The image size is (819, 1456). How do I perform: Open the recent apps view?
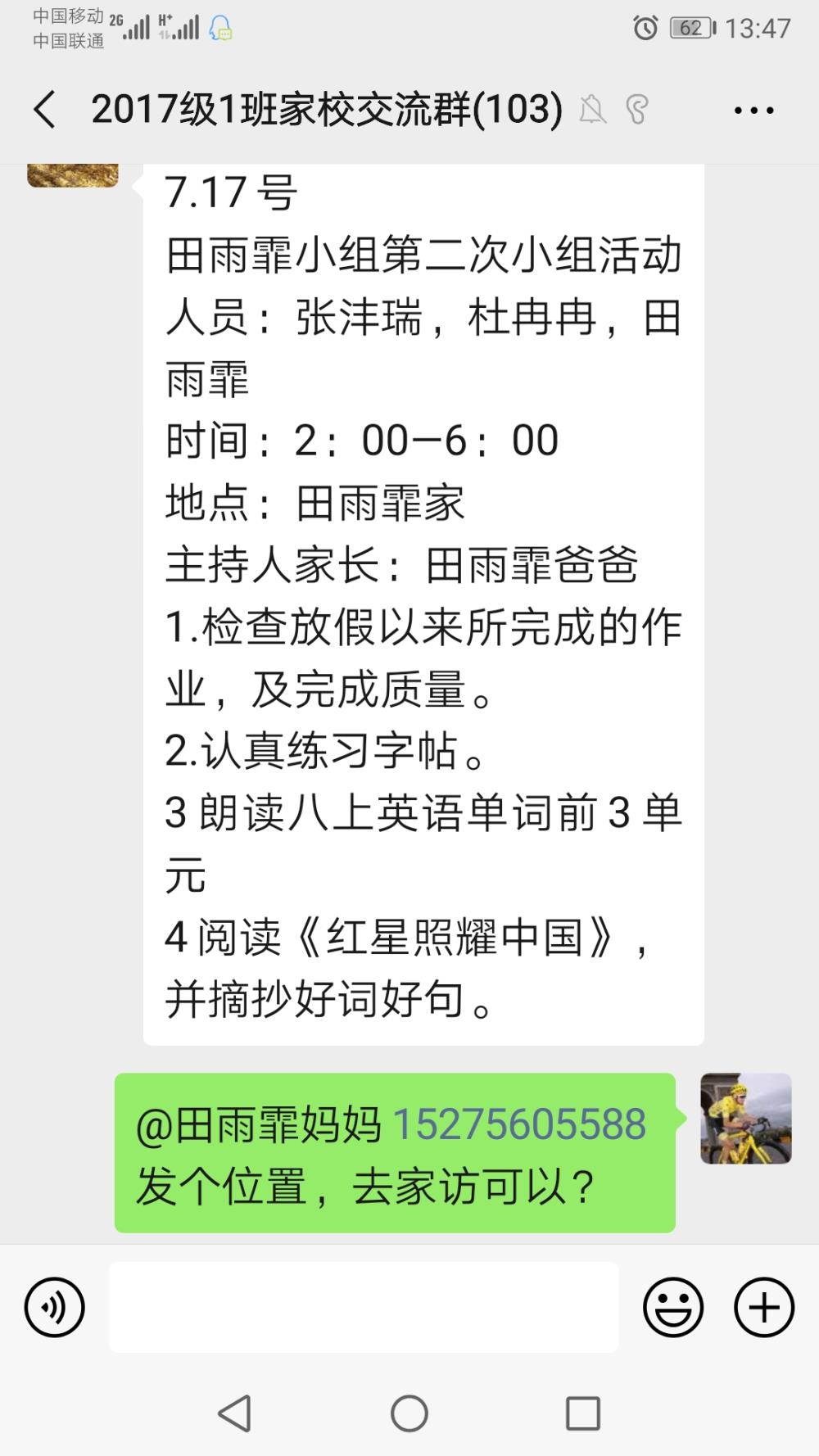[583, 1413]
